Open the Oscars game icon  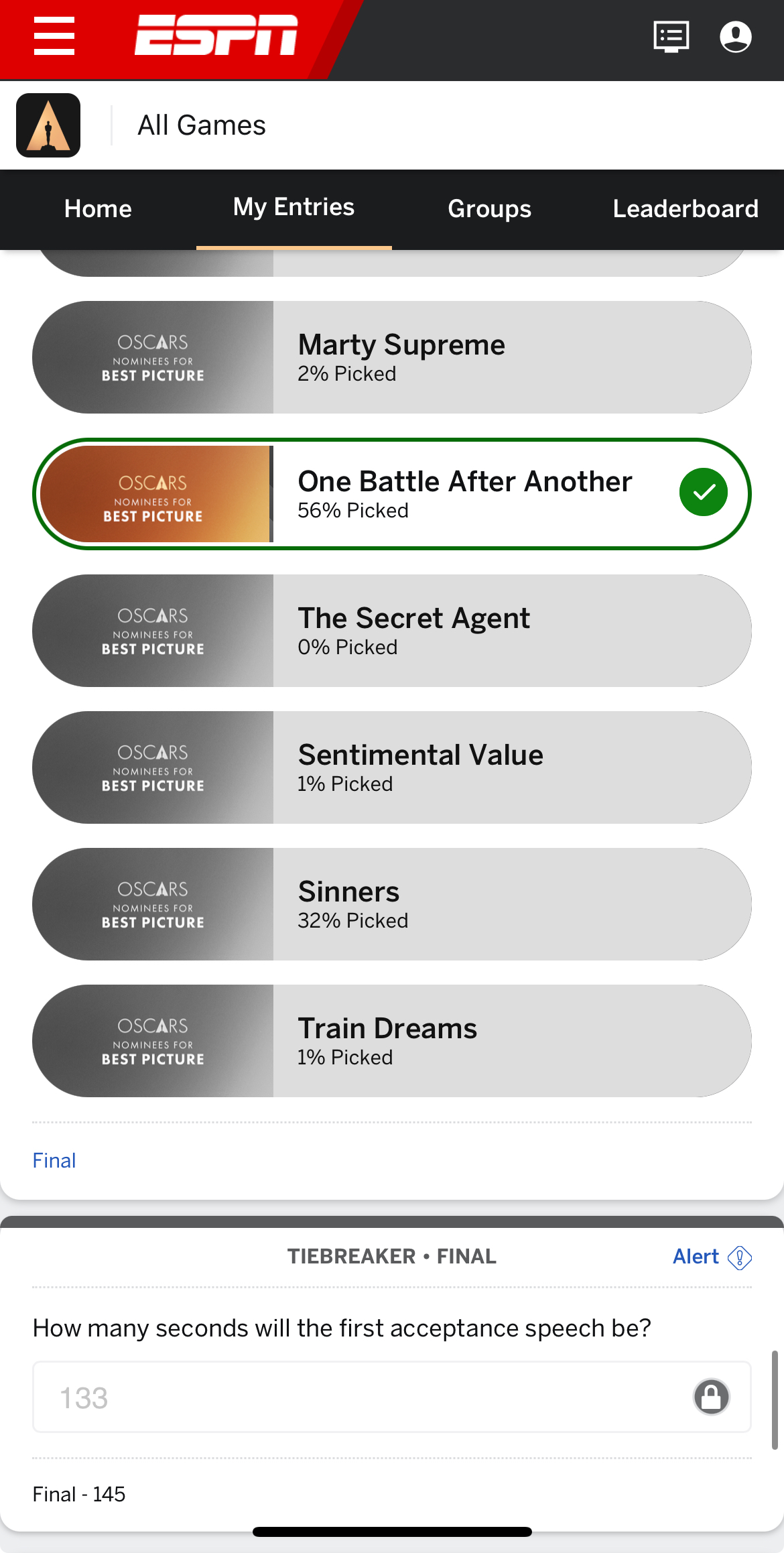[x=48, y=125]
